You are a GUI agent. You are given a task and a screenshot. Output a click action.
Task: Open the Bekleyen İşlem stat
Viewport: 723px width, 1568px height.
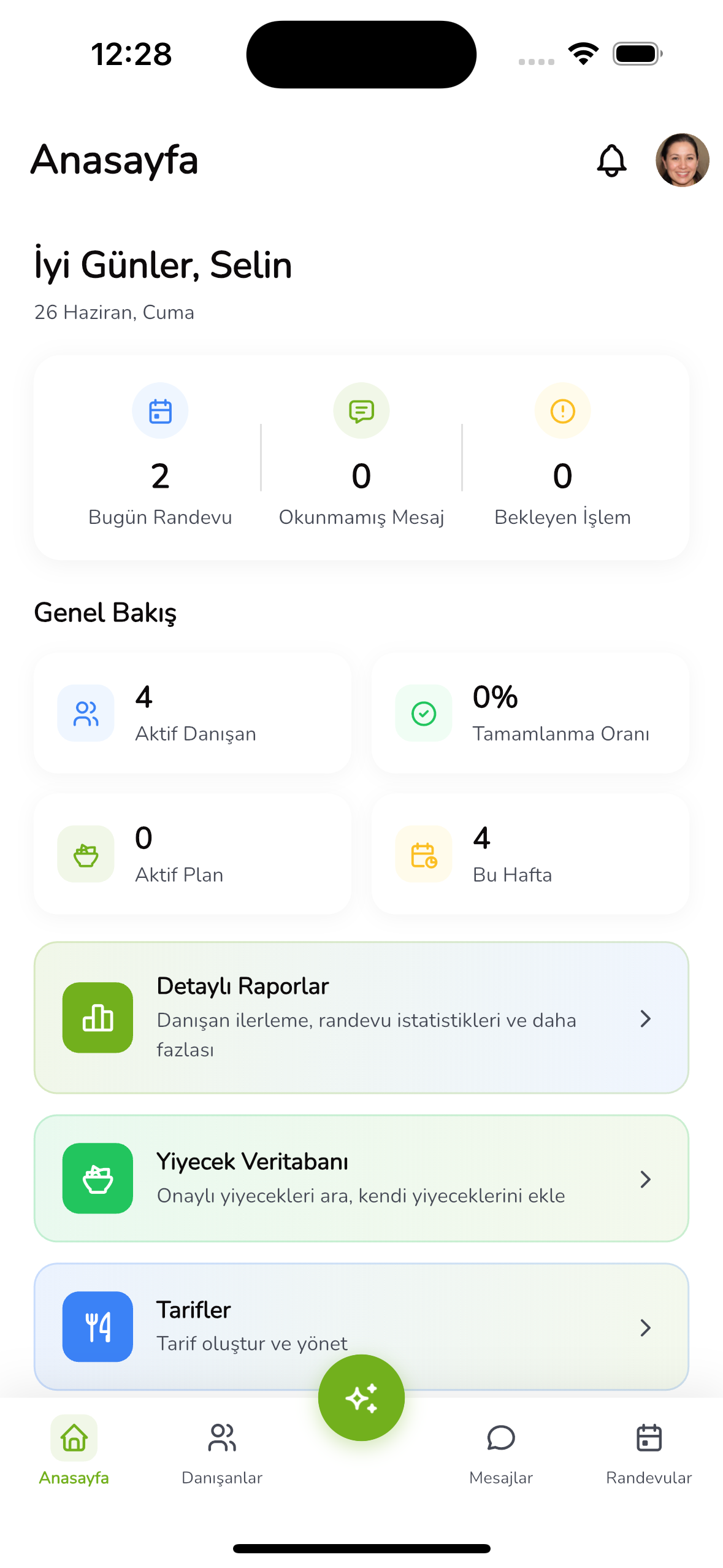click(x=562, y=455)
